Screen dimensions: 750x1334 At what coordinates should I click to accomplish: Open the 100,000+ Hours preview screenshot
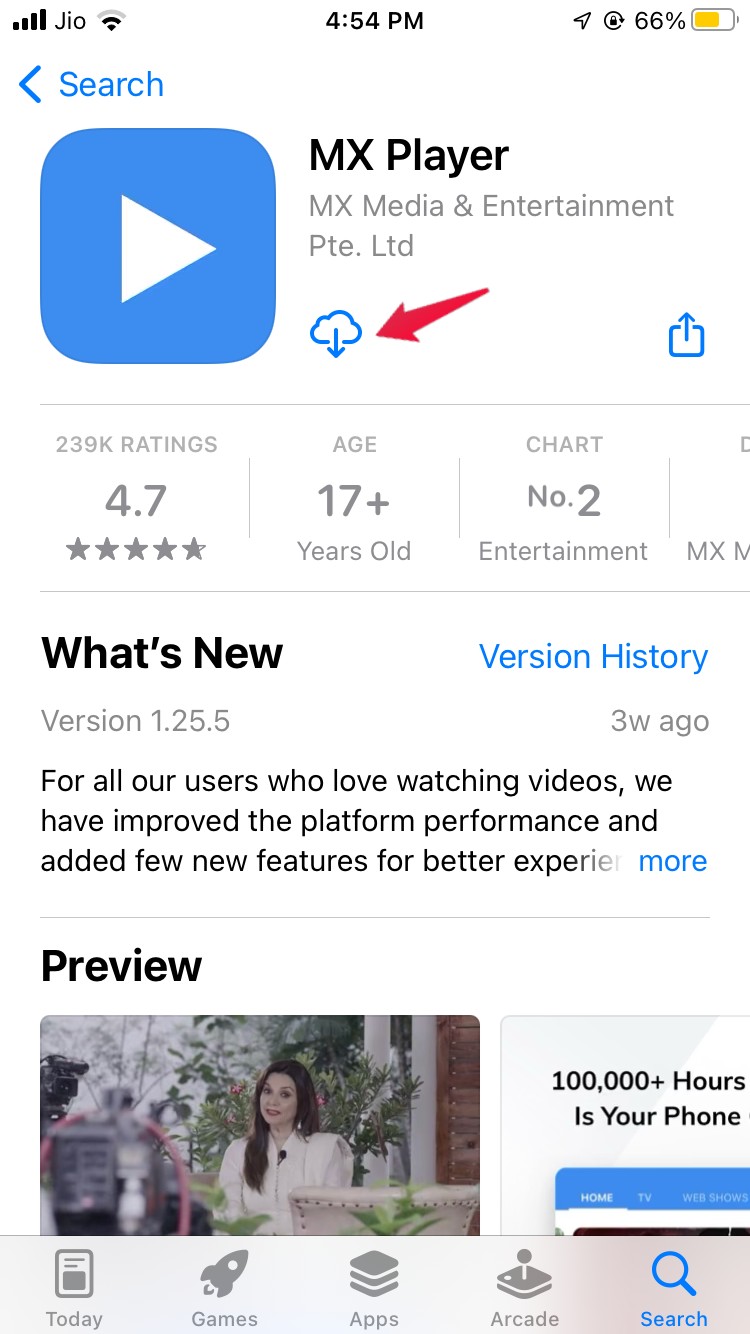point(625,1125)
